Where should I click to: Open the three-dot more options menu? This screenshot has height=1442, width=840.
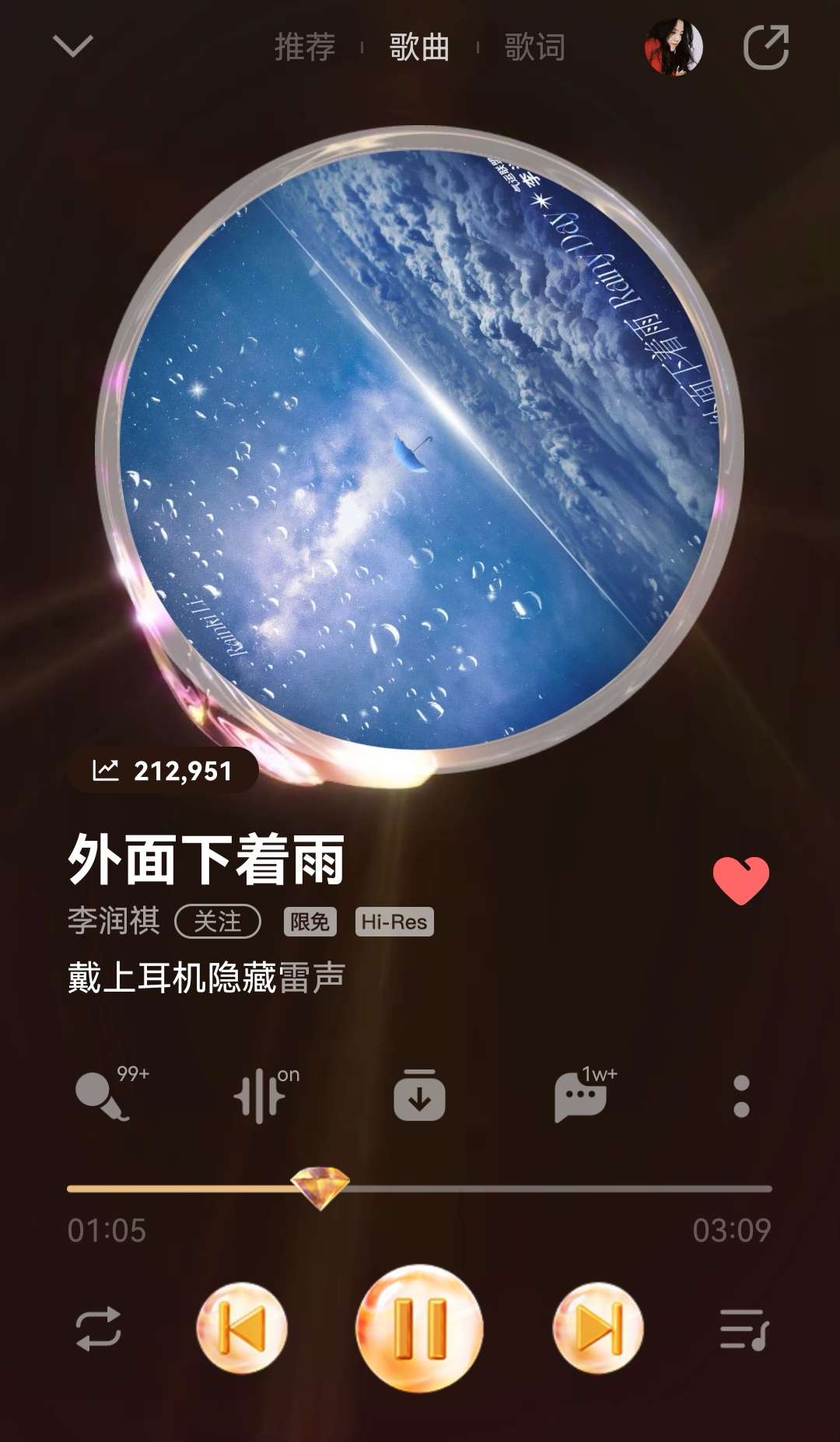[741, 1097]
